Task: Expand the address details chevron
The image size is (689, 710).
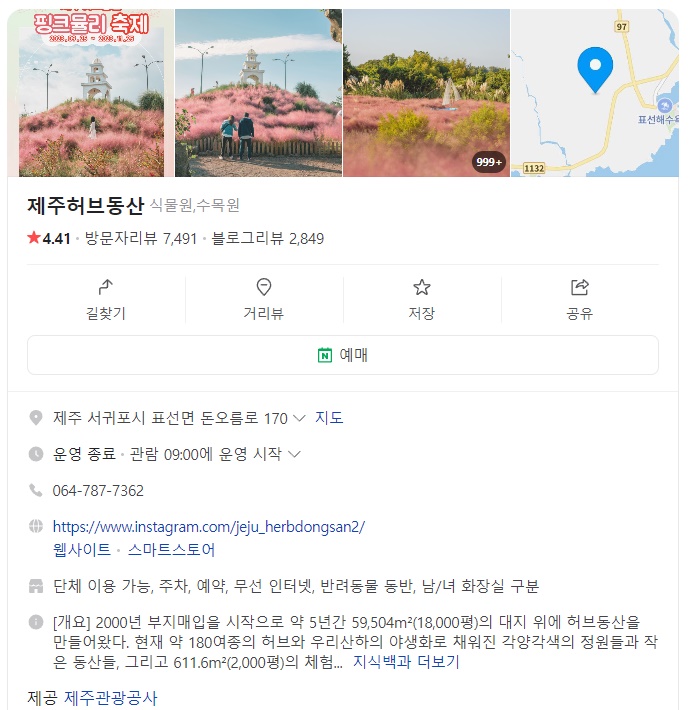Action: [299, 418]
